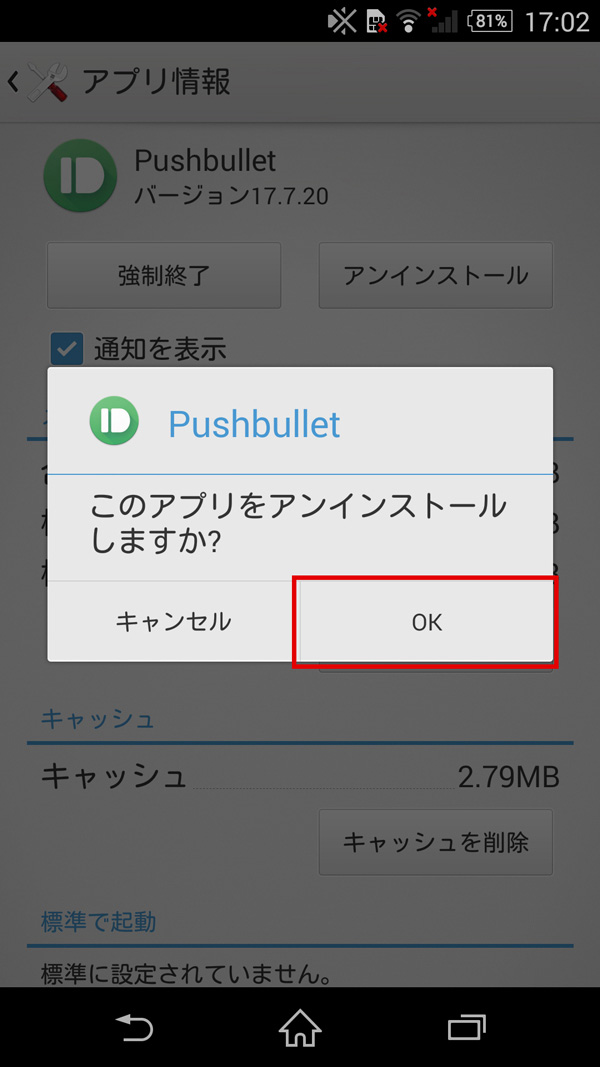Viewport: 600px width, 1067px height.
Task: Go back with the navigation bar arrow
Action: point(134,1027)
